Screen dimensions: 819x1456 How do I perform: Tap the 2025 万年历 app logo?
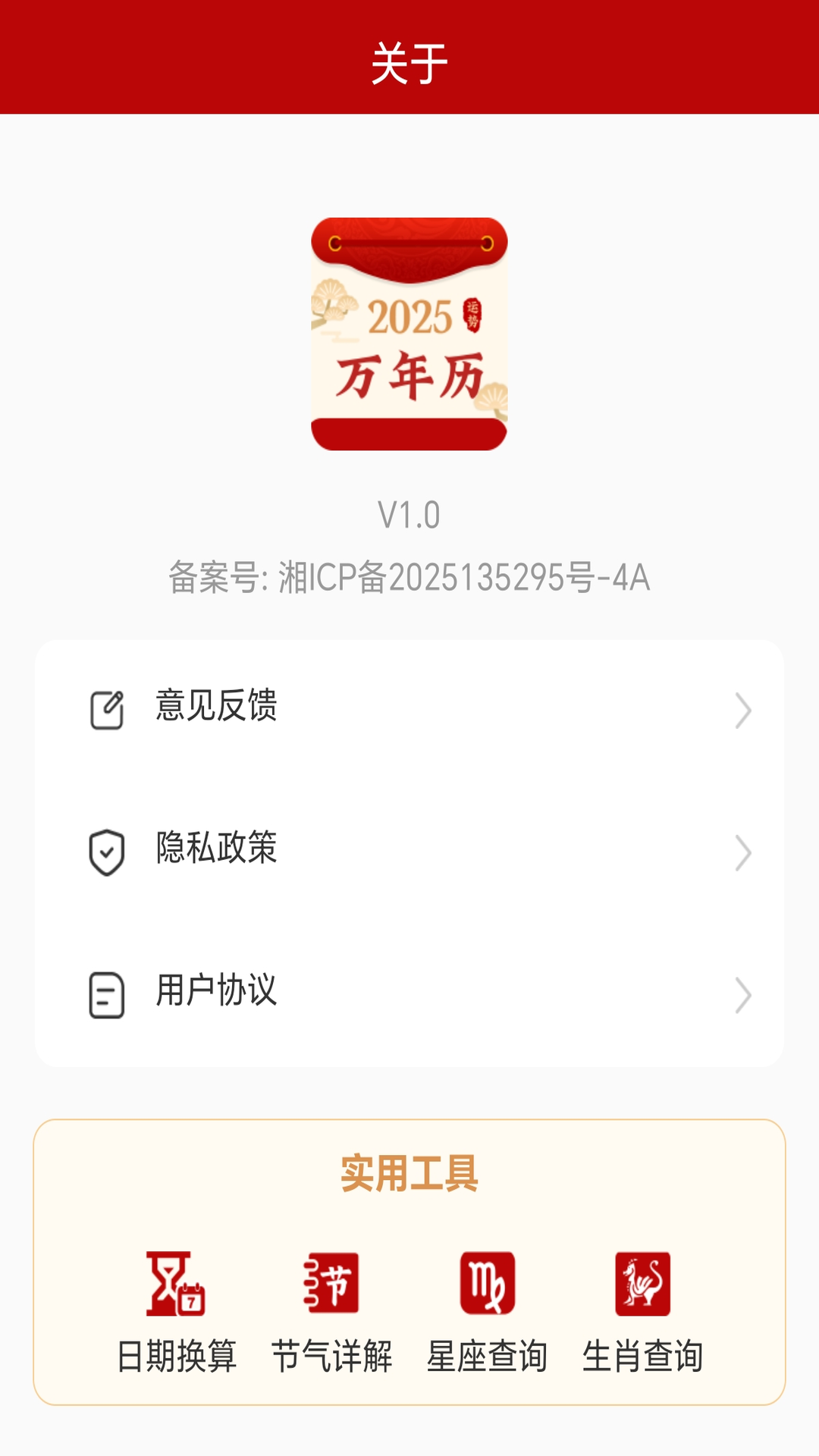tap(409, 334)
